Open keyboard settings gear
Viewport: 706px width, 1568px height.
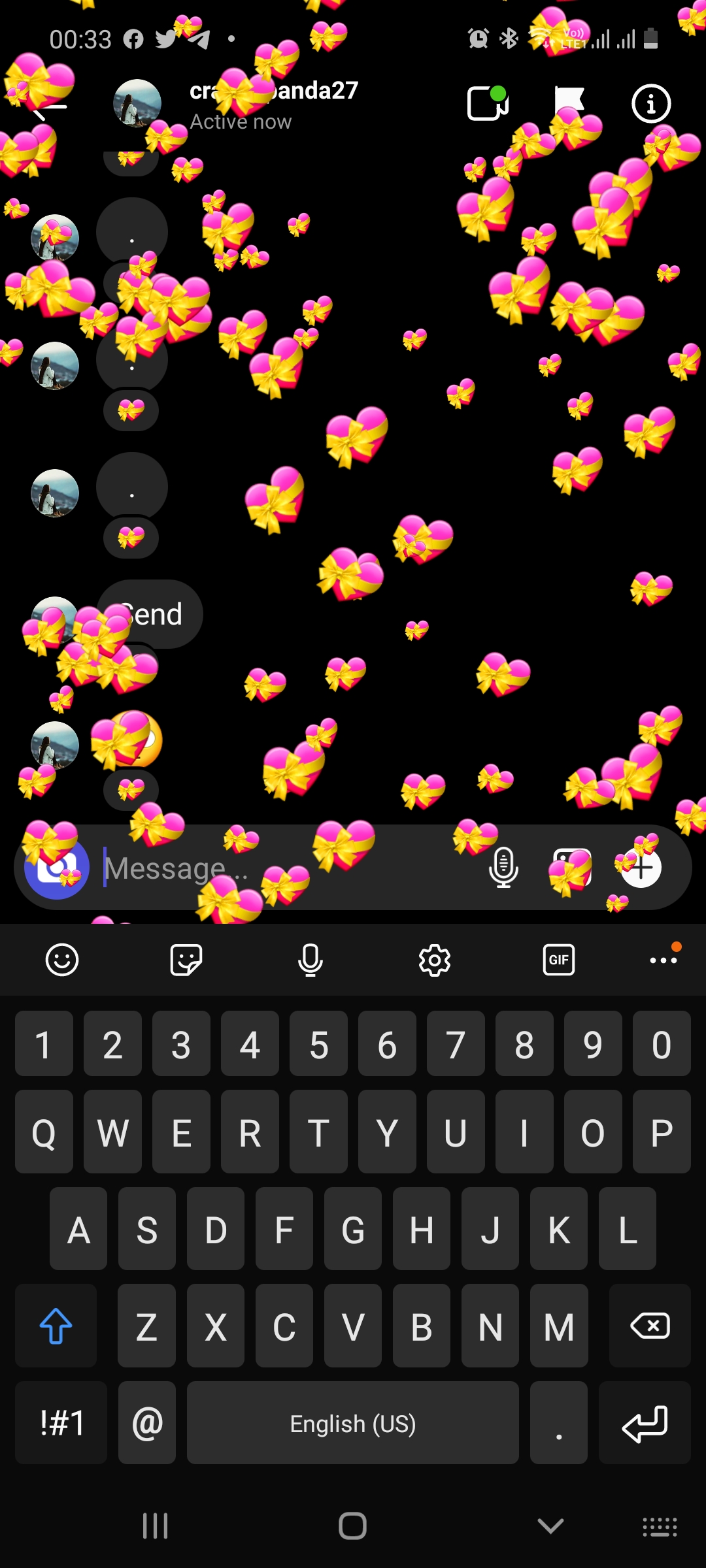pyautogui.click(x=435, y=960)
